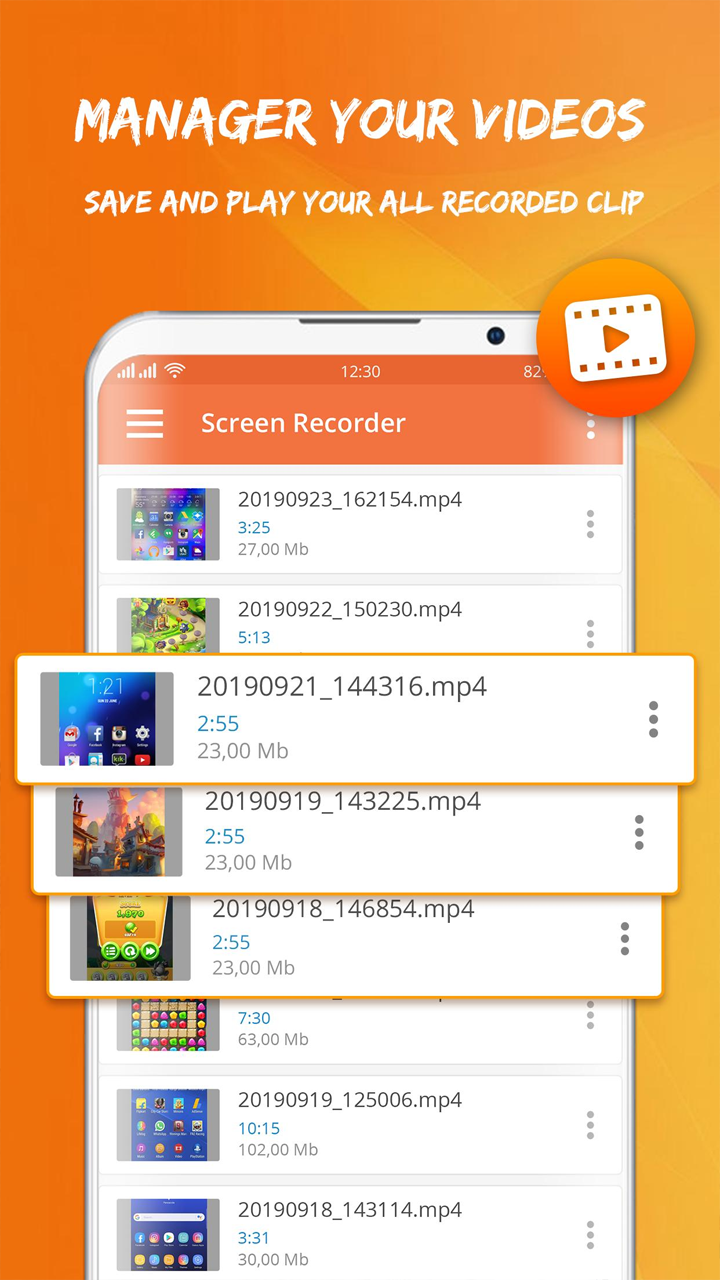The image size is (720, 1280).
Task: Open options menu for 20190919_125006.mp4
Action: (590, 1124)
